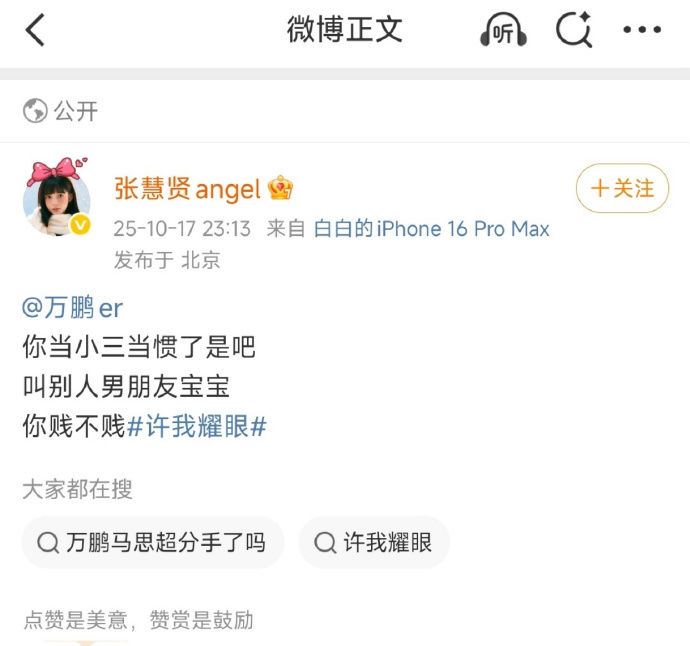Open the @万鹏er mention
Screen dimensions: 690x646
click(72, 308)
